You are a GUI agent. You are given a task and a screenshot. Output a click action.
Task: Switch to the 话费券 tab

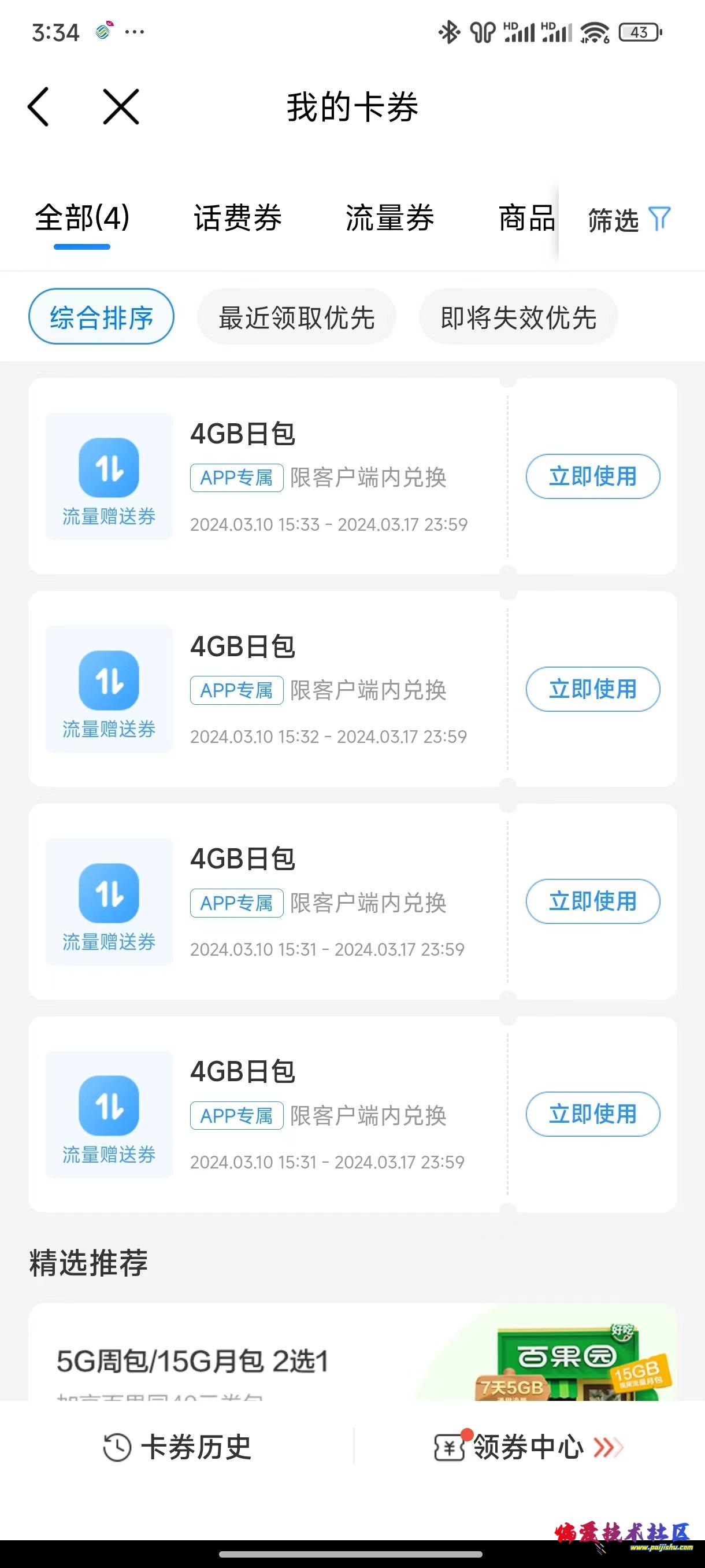click(x=238, y=218)
